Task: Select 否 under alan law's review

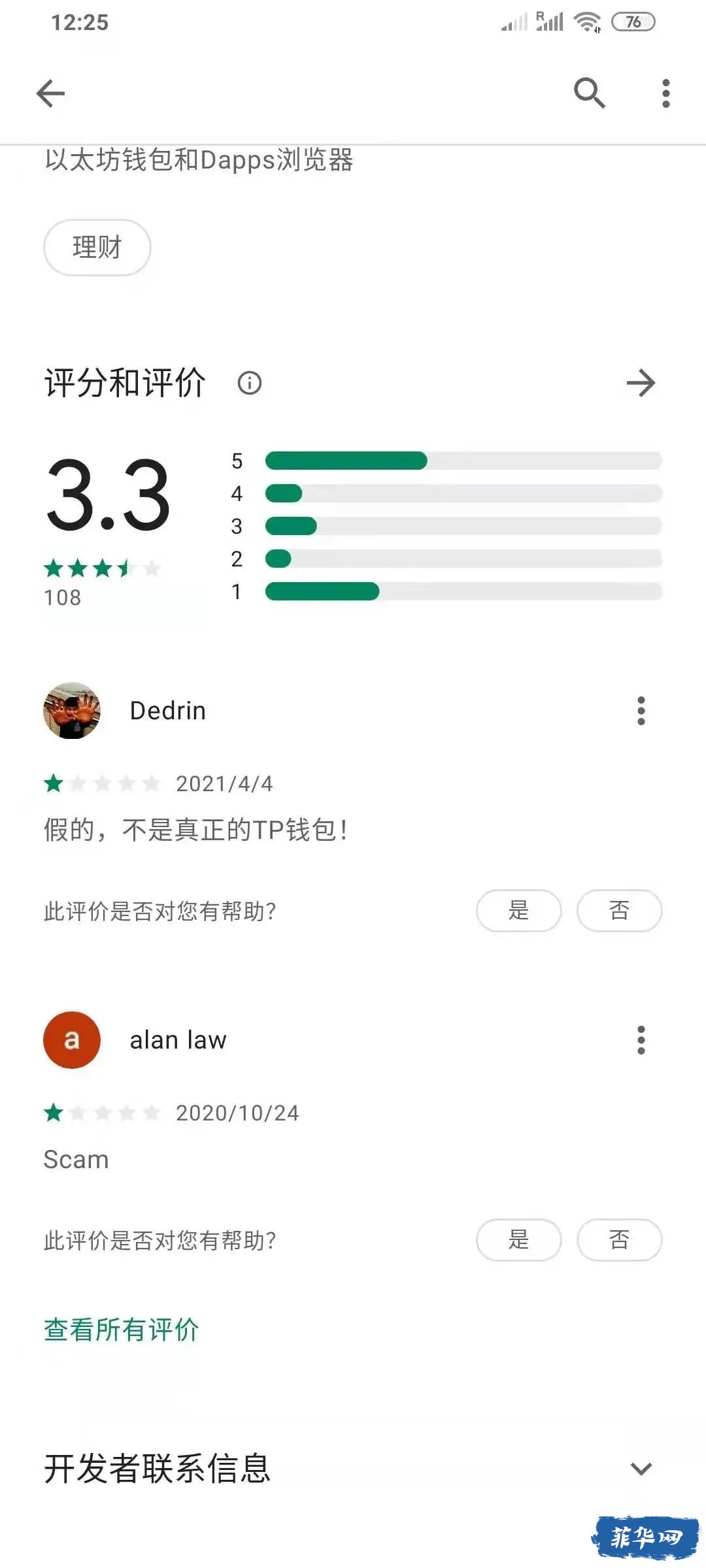Action: (x=619, y=1239)
